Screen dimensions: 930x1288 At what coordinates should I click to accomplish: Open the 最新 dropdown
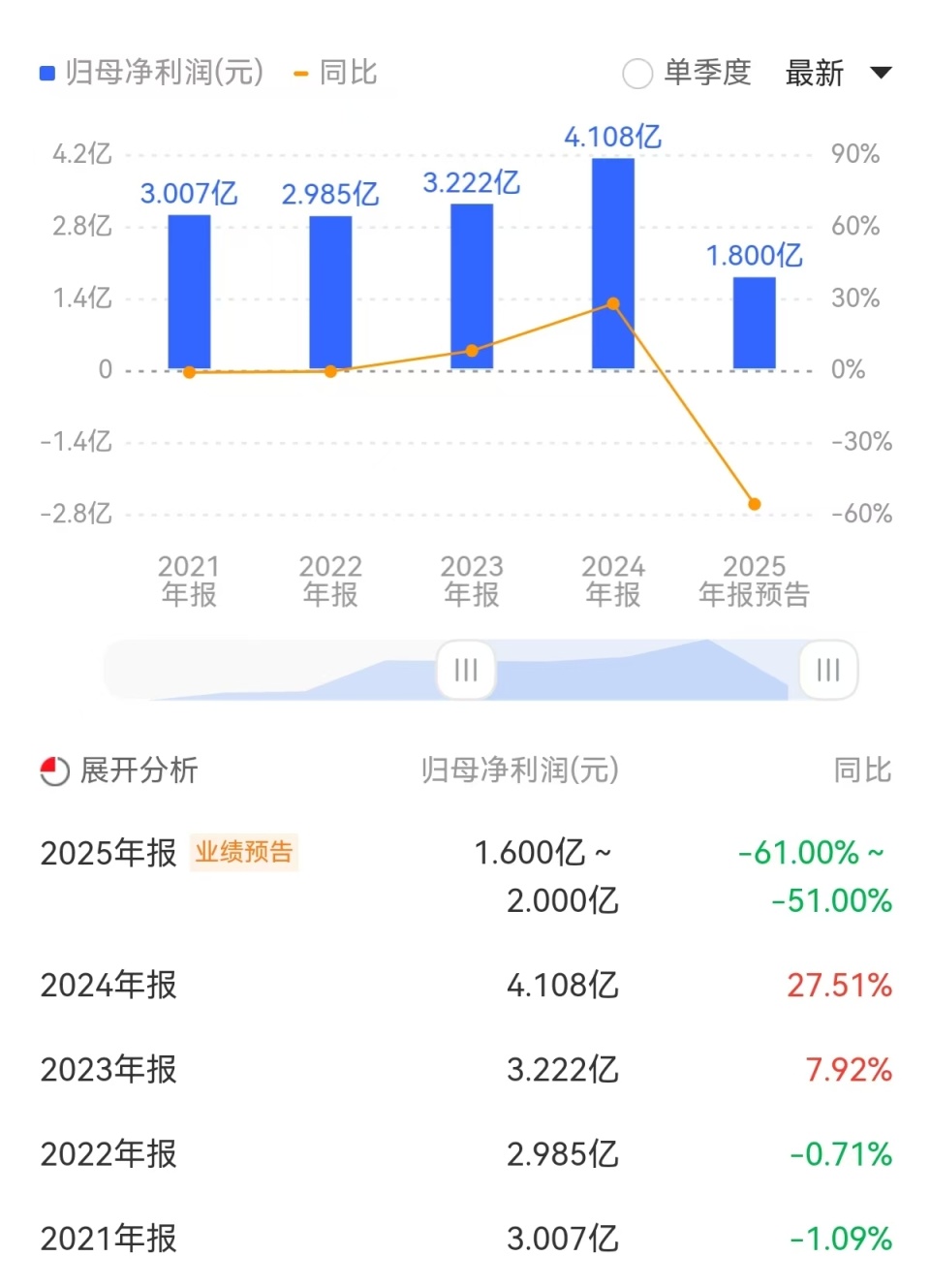[x=814, y=74]
